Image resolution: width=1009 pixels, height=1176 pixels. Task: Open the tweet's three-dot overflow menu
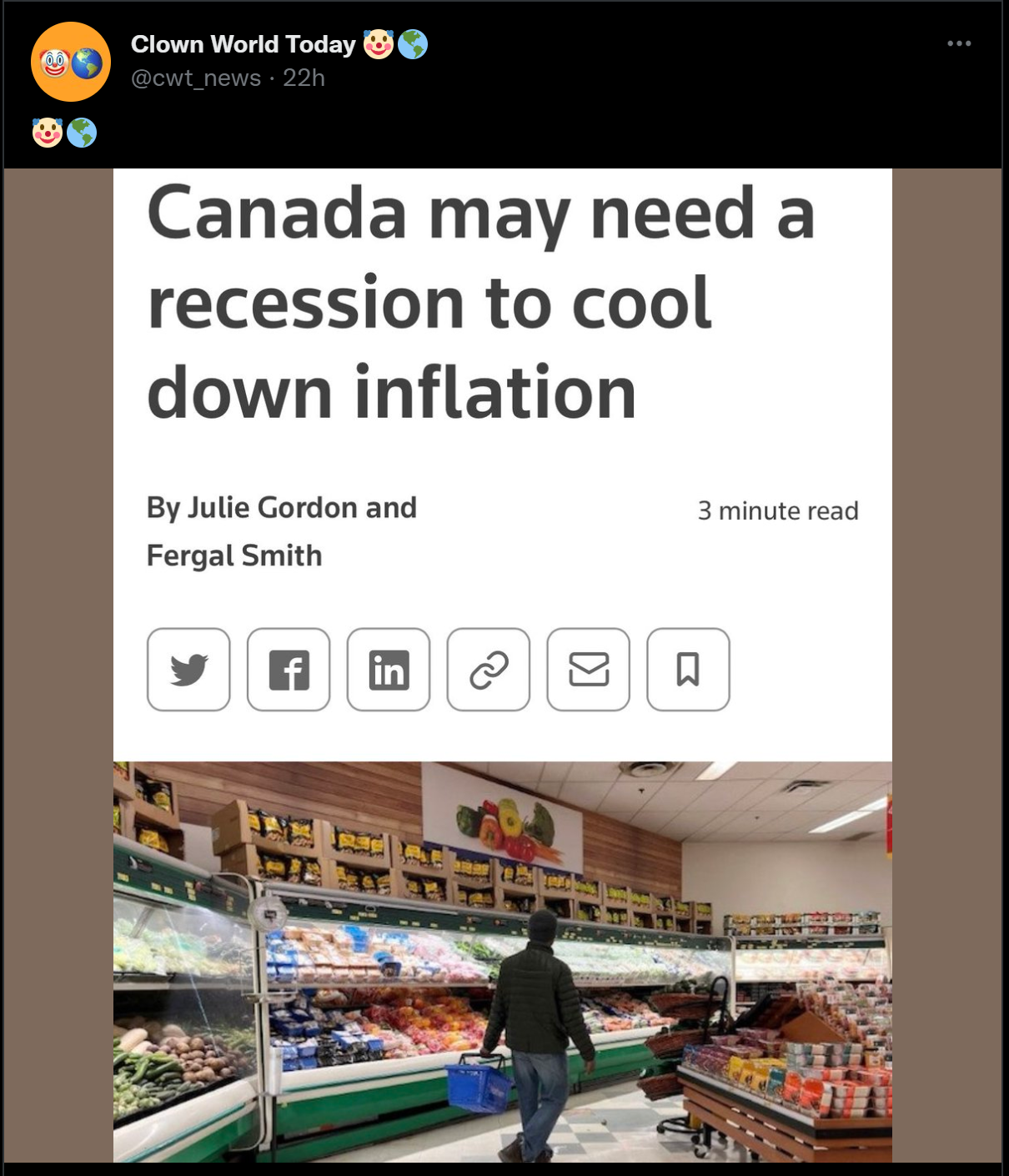click(959, 43)
